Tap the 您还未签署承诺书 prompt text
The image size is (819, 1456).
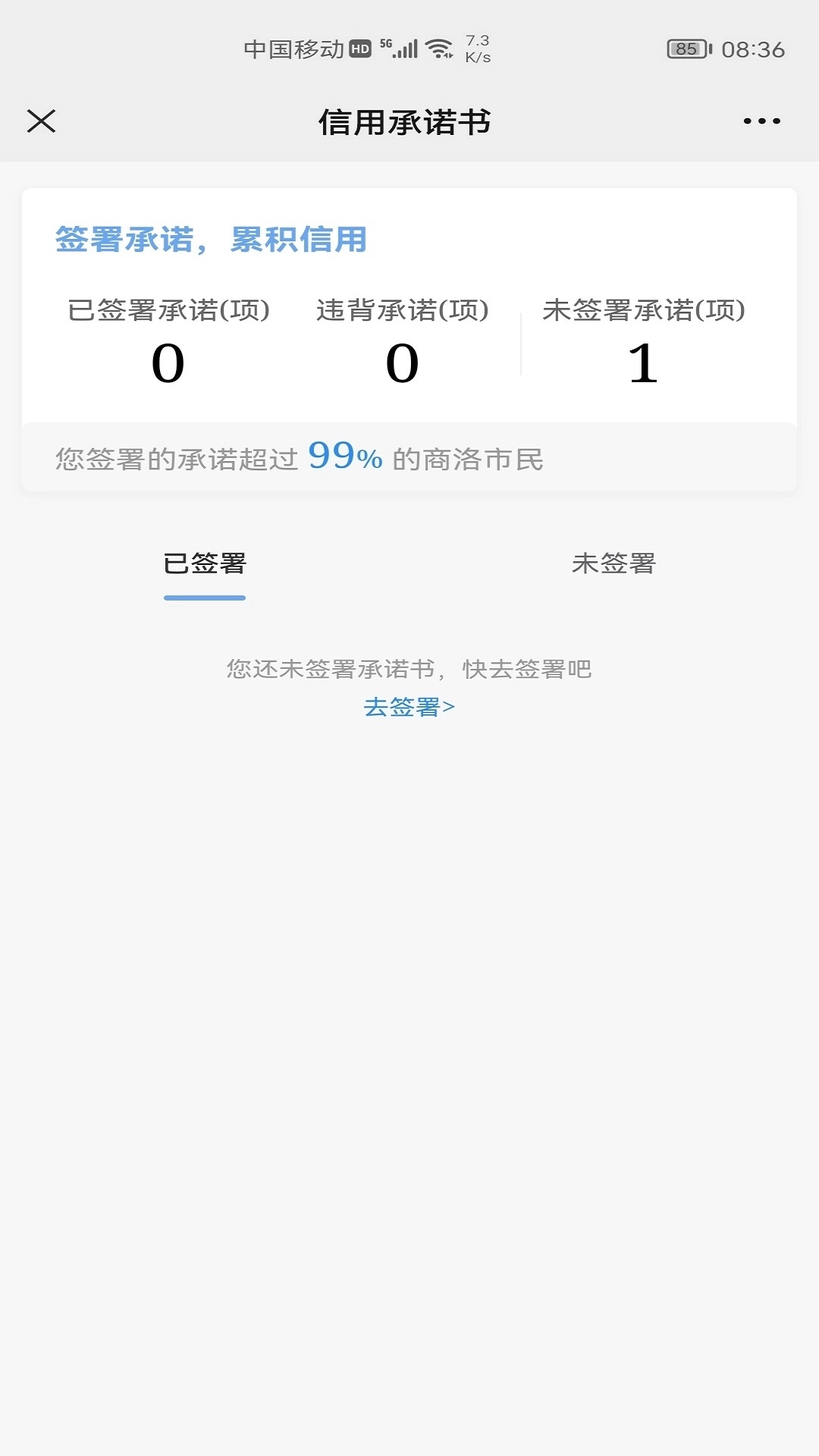(x=409, y=668)
